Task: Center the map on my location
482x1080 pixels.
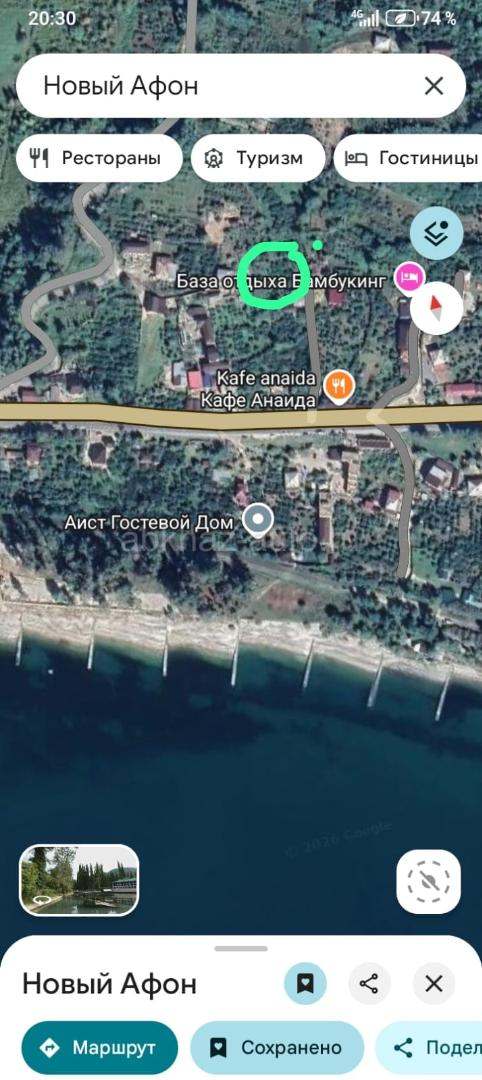Action: 428,881
